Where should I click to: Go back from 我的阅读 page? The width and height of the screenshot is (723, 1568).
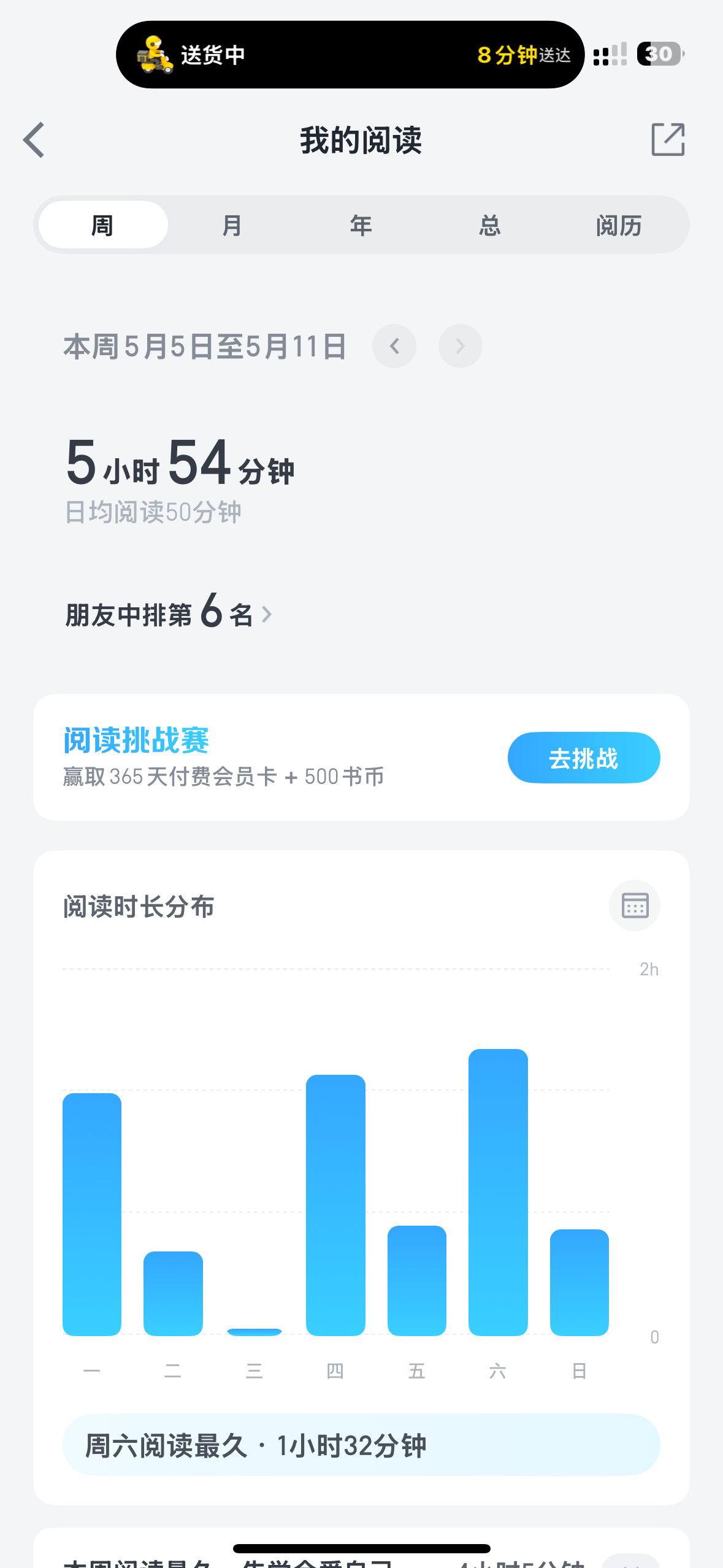(34, 140)
